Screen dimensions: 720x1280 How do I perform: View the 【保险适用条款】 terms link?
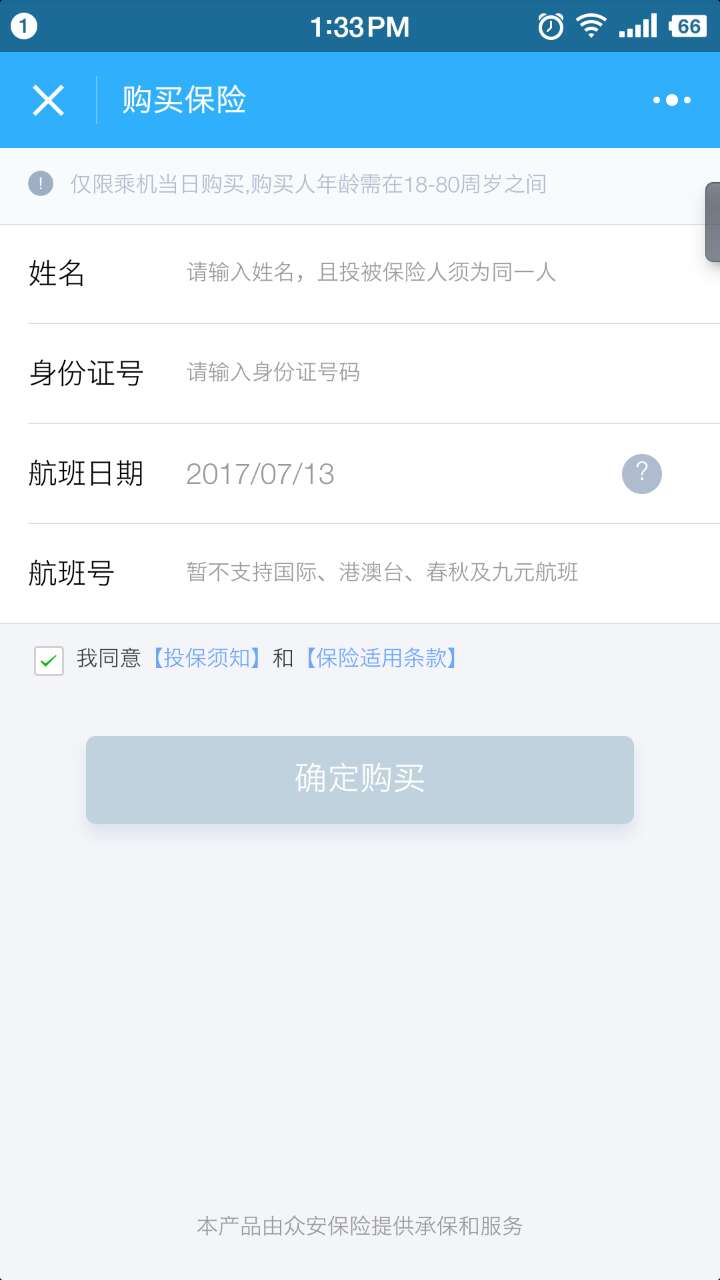pos(381,658)
